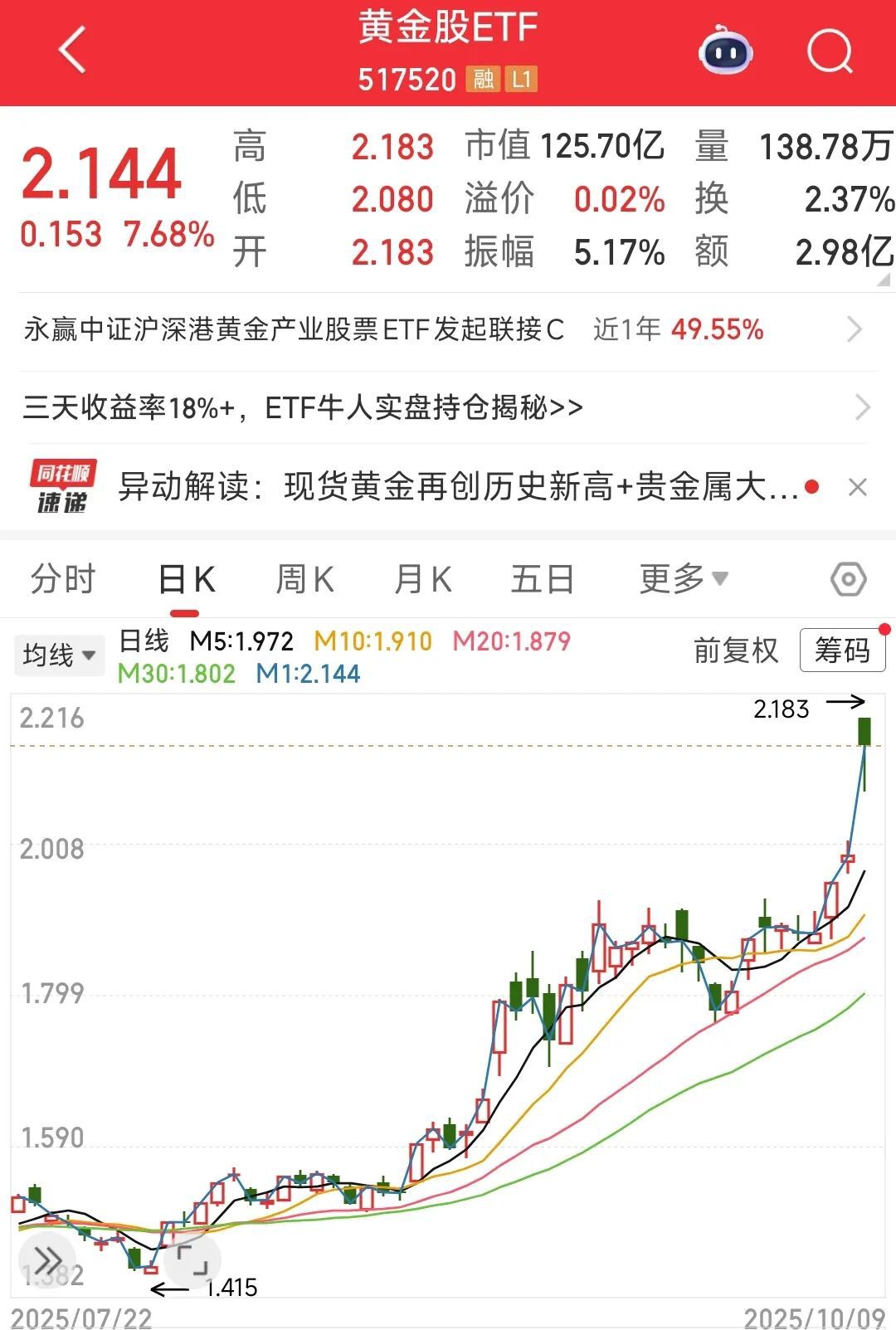The width and height of the screenshot is (896, 1330).
Task: Expand the 更多 chart period dropdown
Action: 683,578
